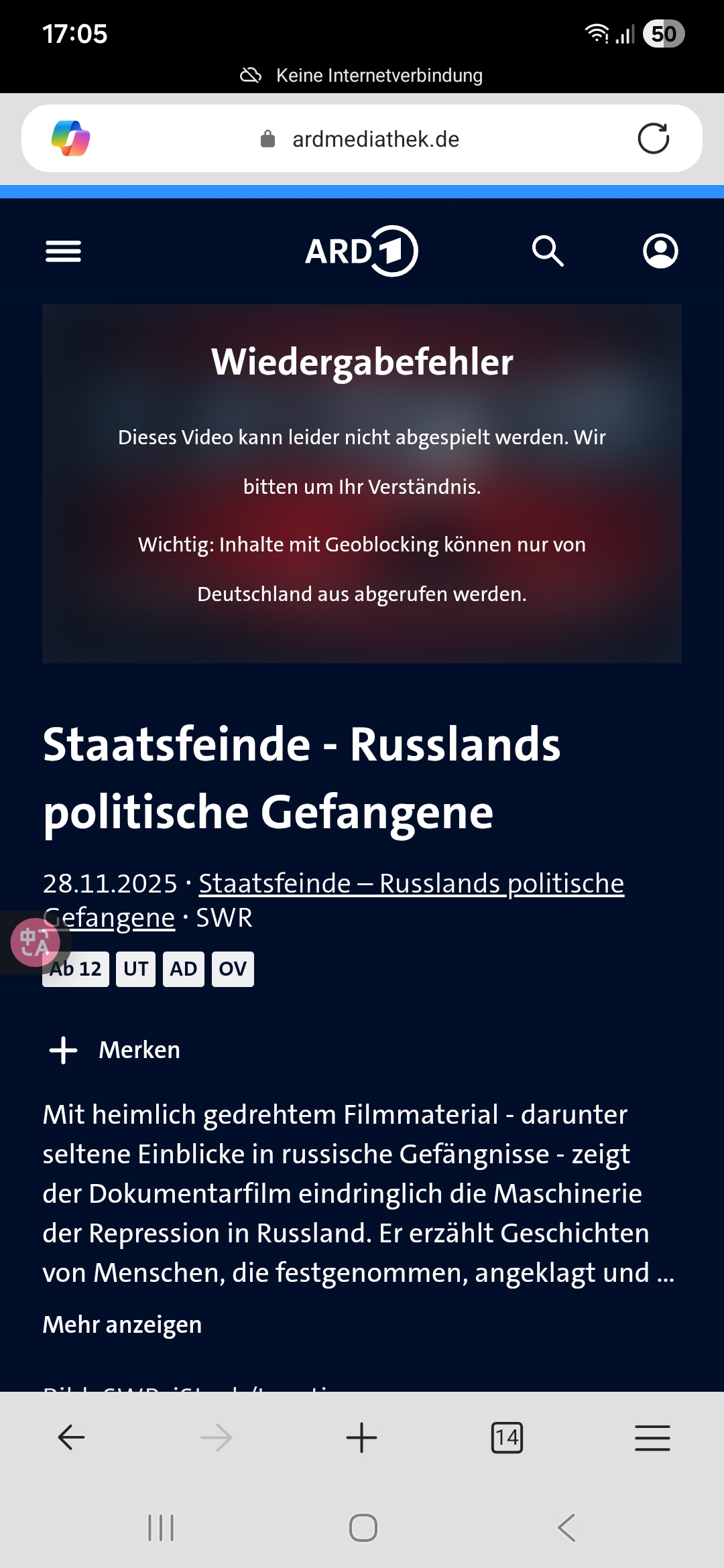Open a new browser tab
The height and width of the screenshot is (1568, 724).
point(361,1437)
